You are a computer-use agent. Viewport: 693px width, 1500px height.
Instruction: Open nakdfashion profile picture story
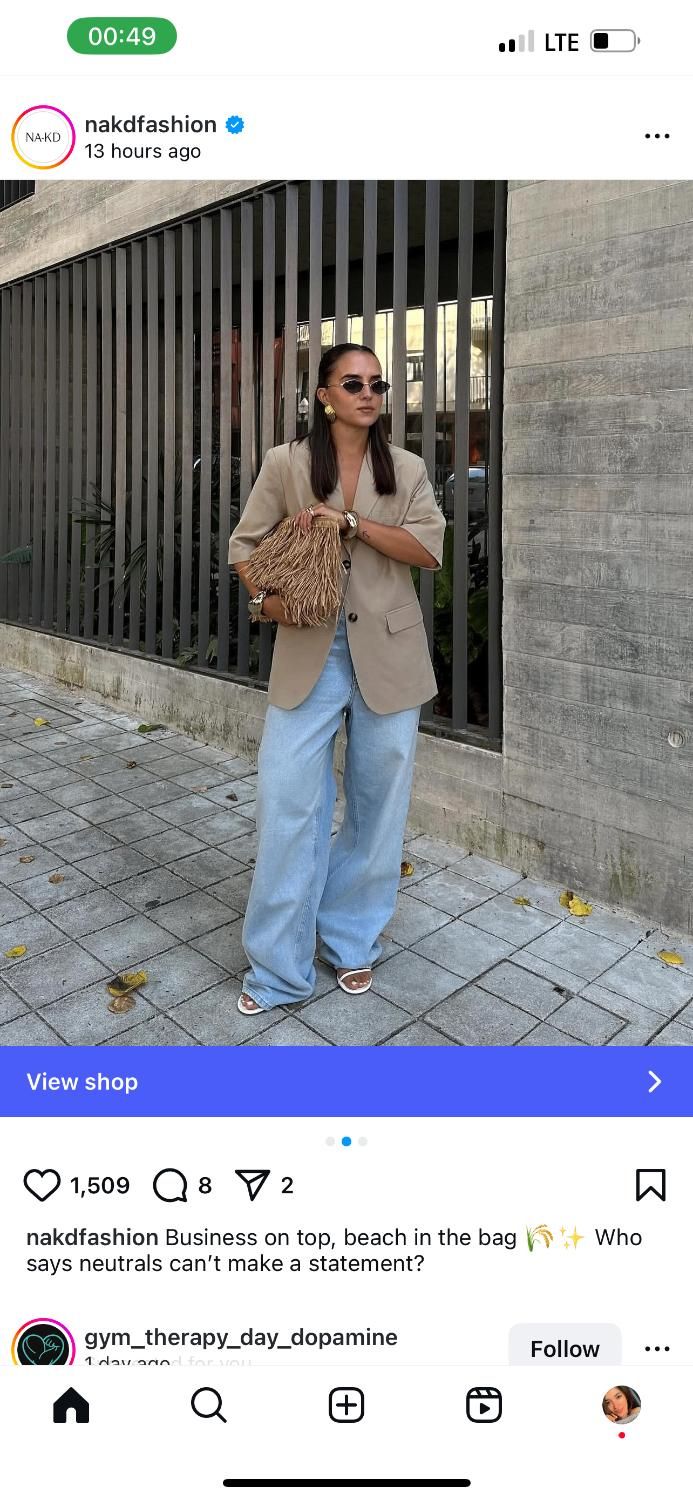coord(43,137)
